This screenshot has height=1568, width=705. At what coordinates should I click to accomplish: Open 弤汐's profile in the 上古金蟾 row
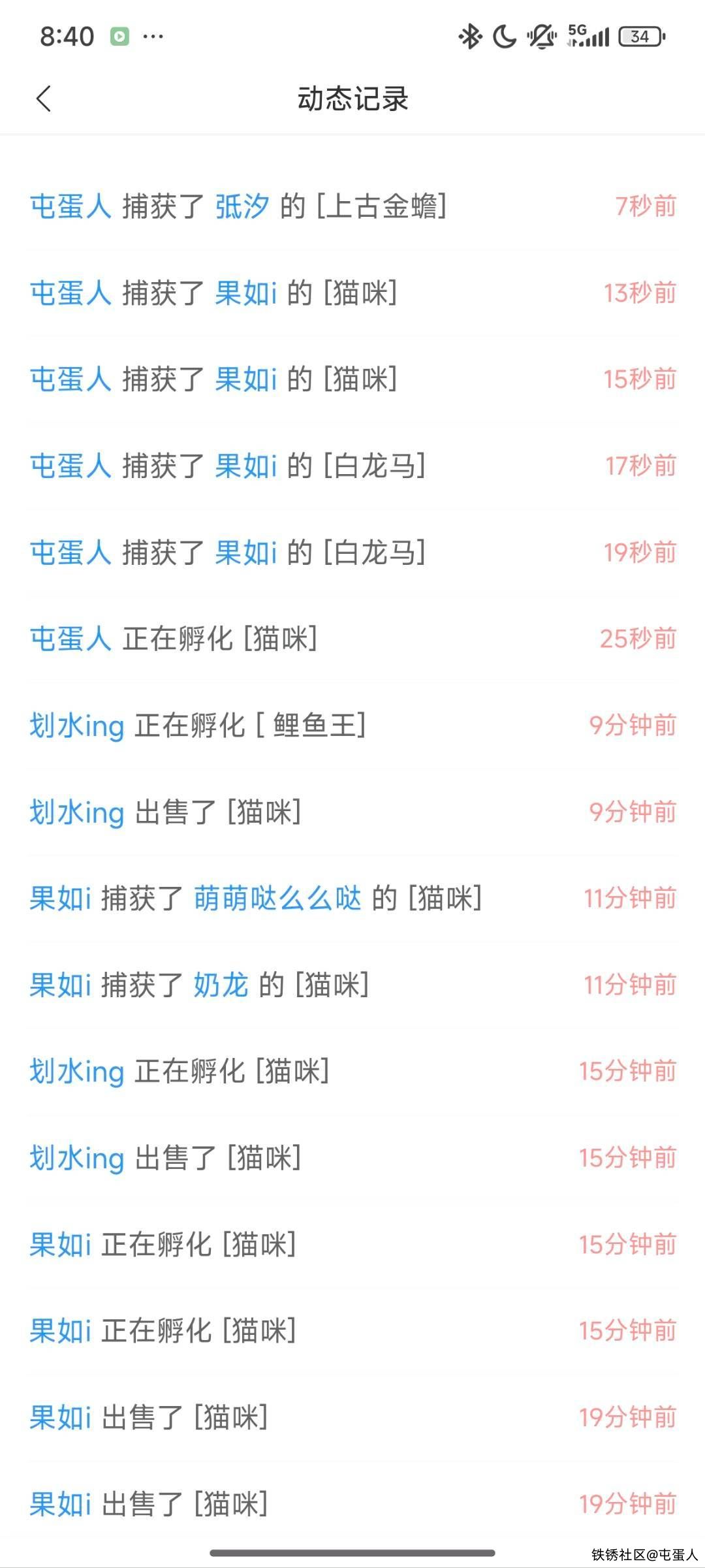point(242,206)
